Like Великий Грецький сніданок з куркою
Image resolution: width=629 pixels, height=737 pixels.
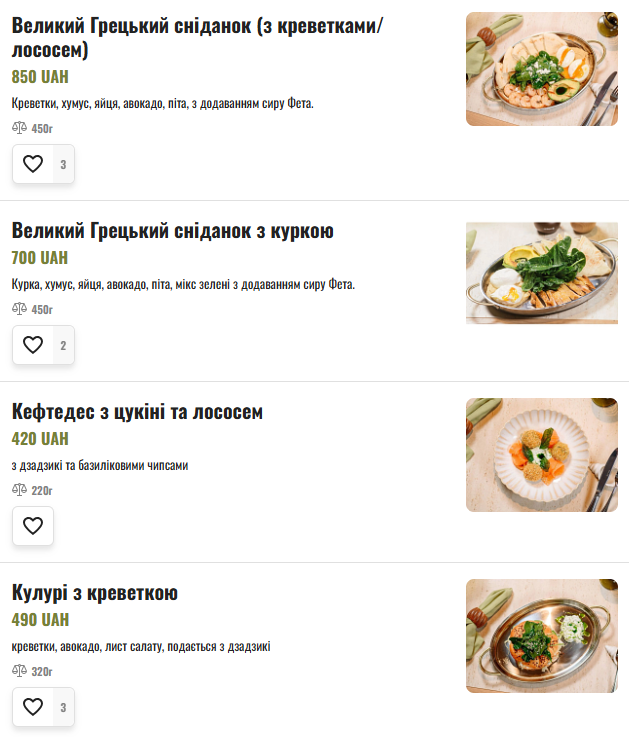click(33, 345)
